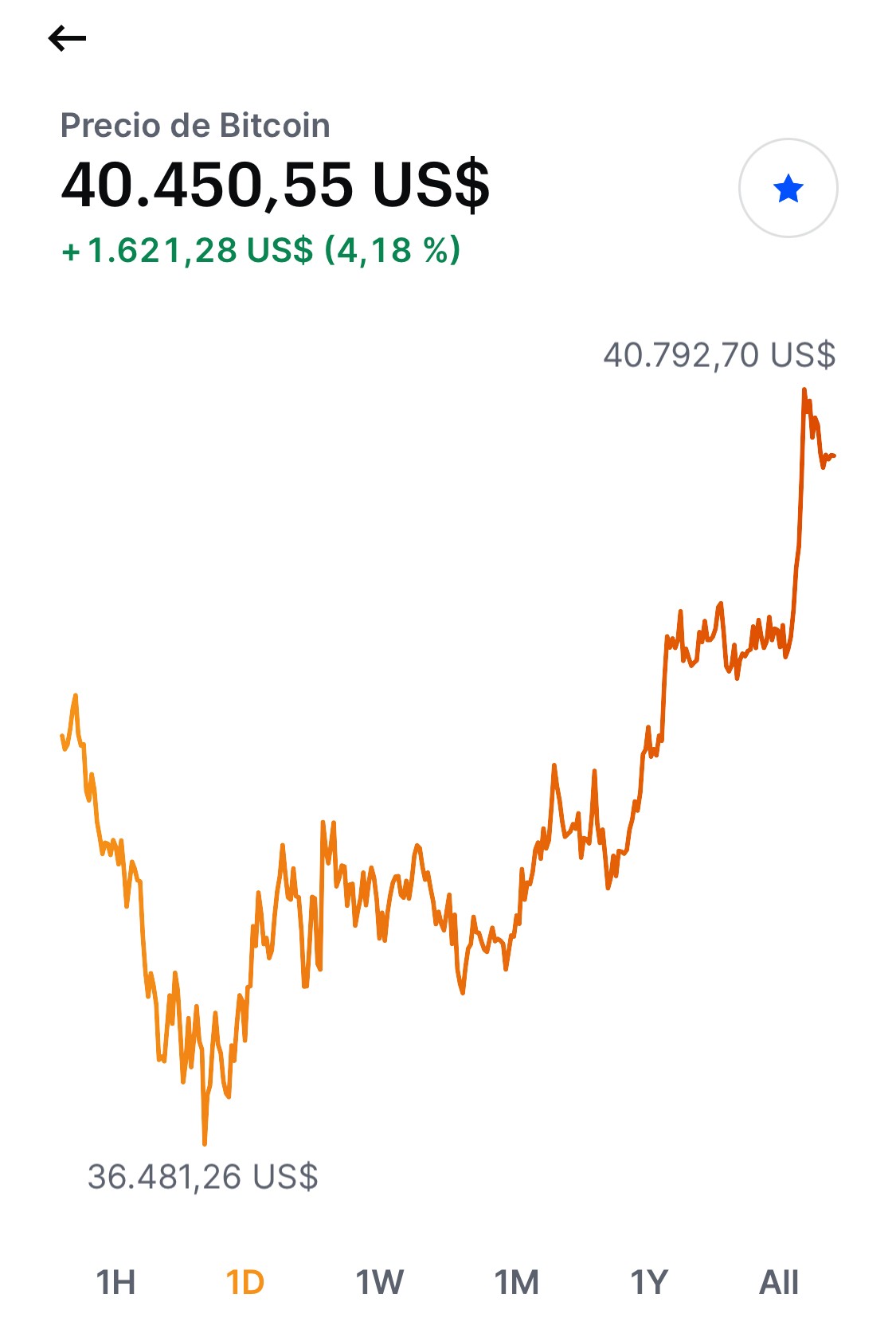Switch the chart to 1H range
896x1333 pixels.
tap(115, 1282)
